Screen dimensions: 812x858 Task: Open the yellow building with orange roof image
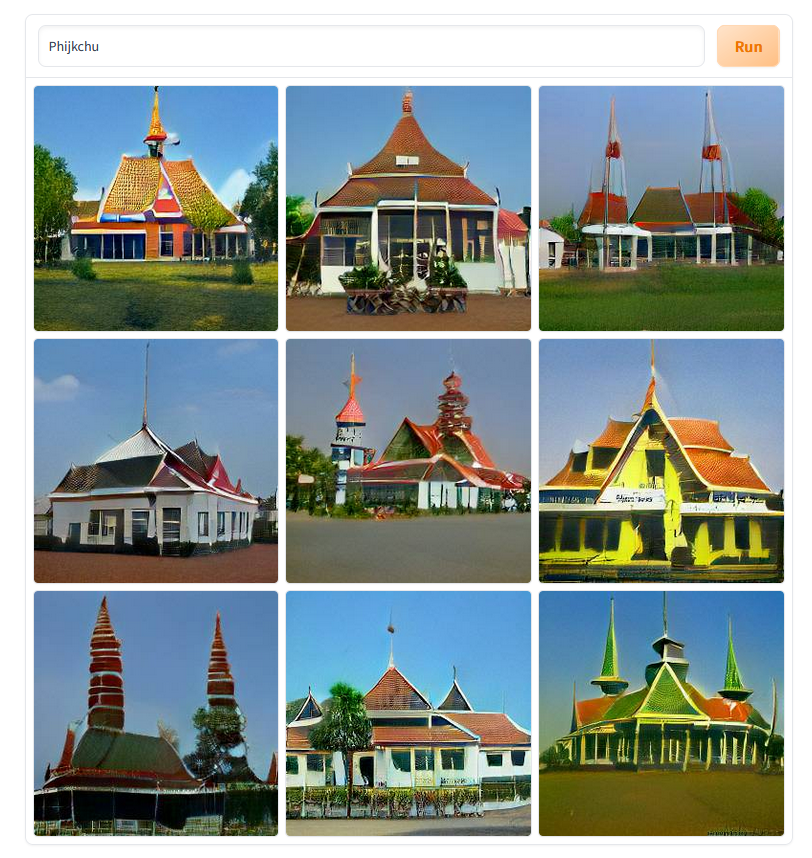(x=661, y=461)
